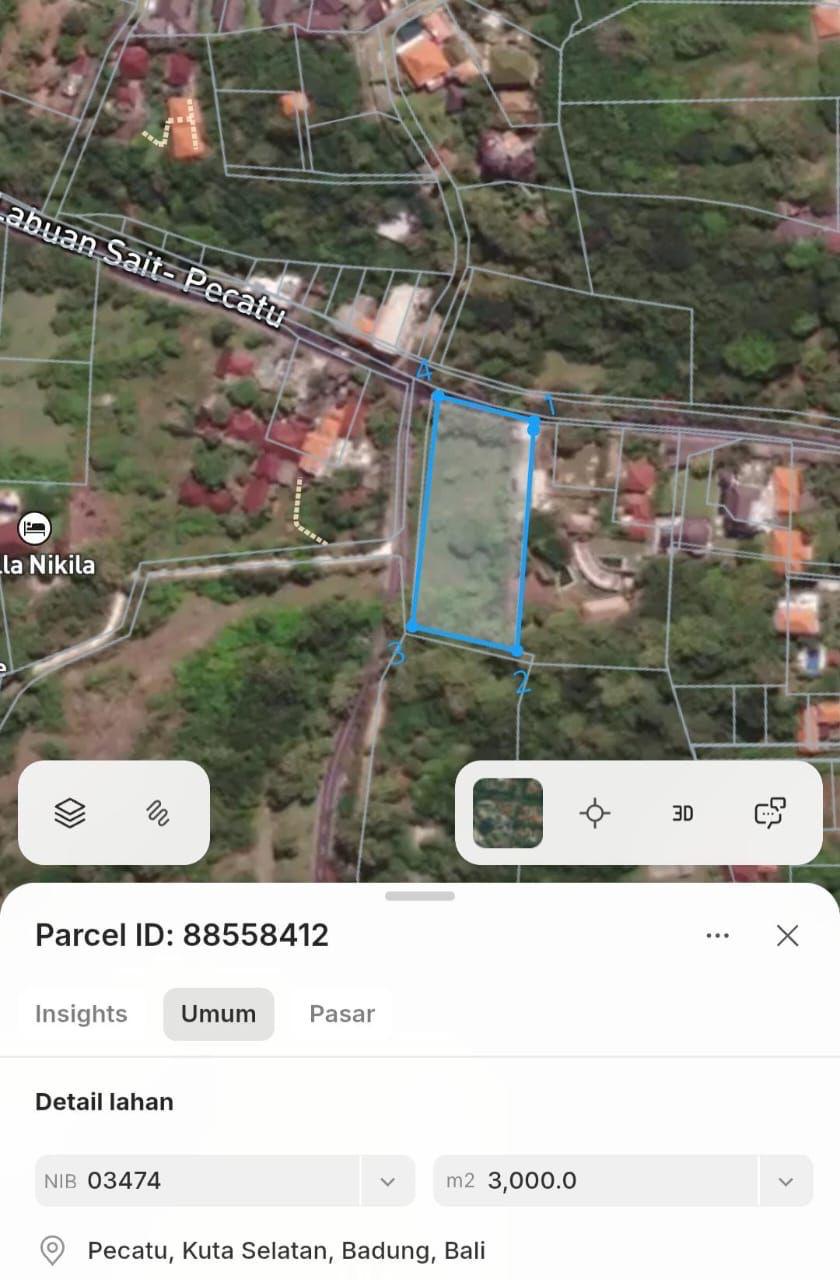Switch the satellite basemap thumbnail
Screen dimensions: 840x1280
point(508,813)
